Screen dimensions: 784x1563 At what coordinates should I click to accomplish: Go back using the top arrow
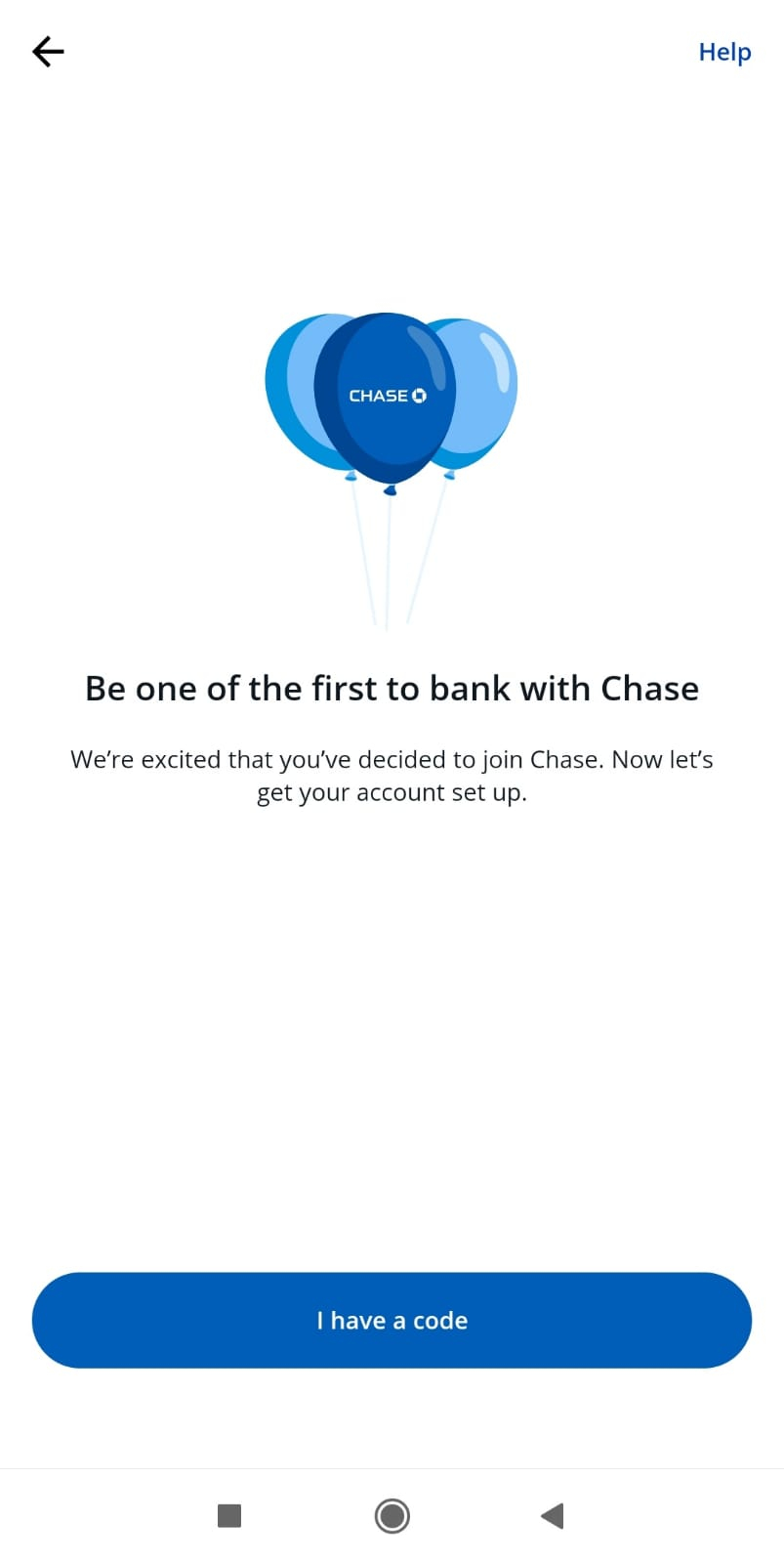48,52
